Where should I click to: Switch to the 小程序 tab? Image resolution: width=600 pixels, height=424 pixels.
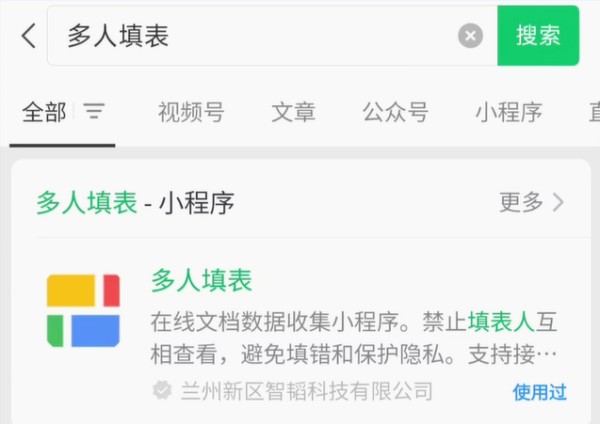coord(508,112)
